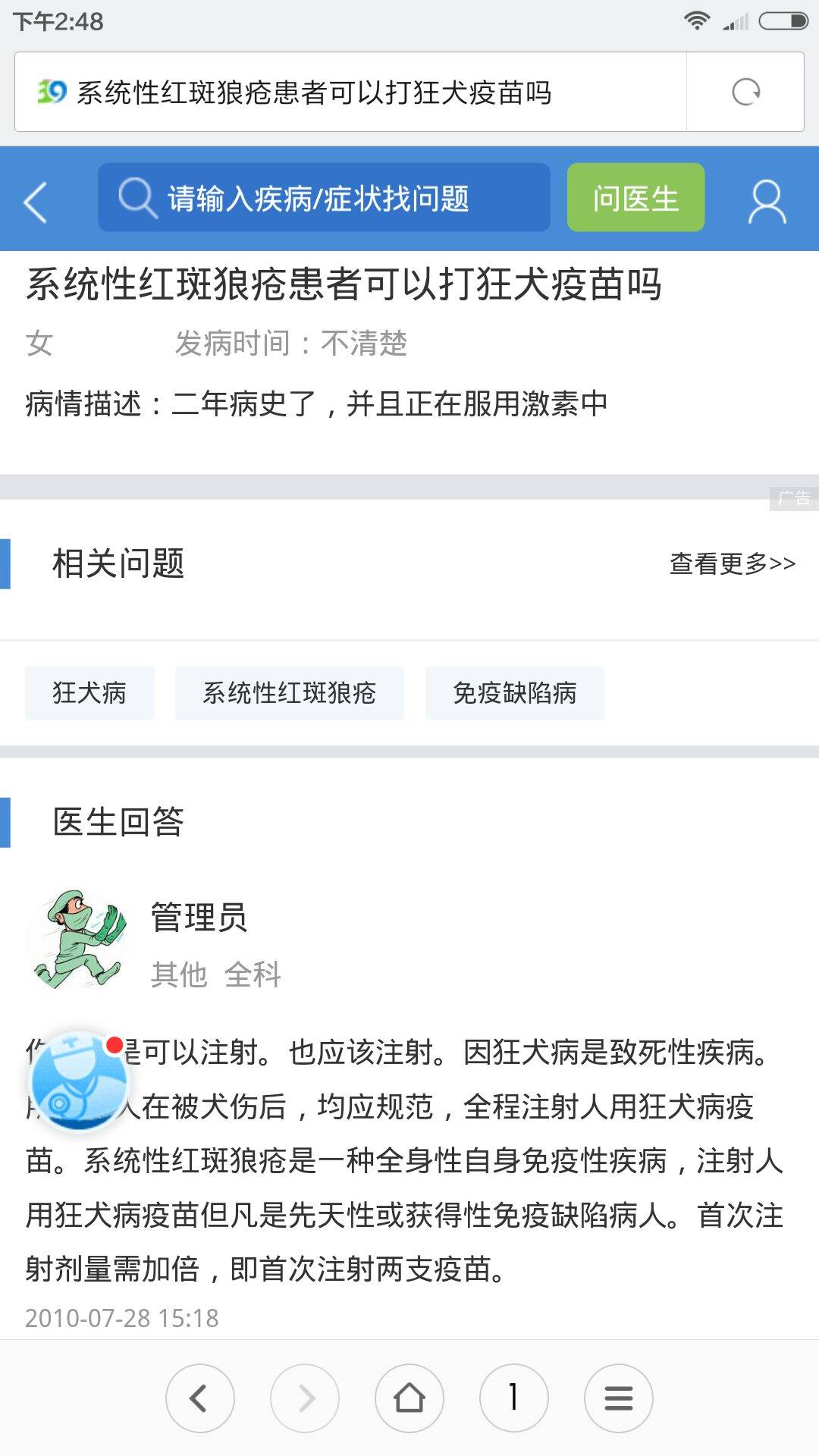Reload the page with the refresh icon
This screenshot has height=1456, width=819.
click(x=745, y=92)
